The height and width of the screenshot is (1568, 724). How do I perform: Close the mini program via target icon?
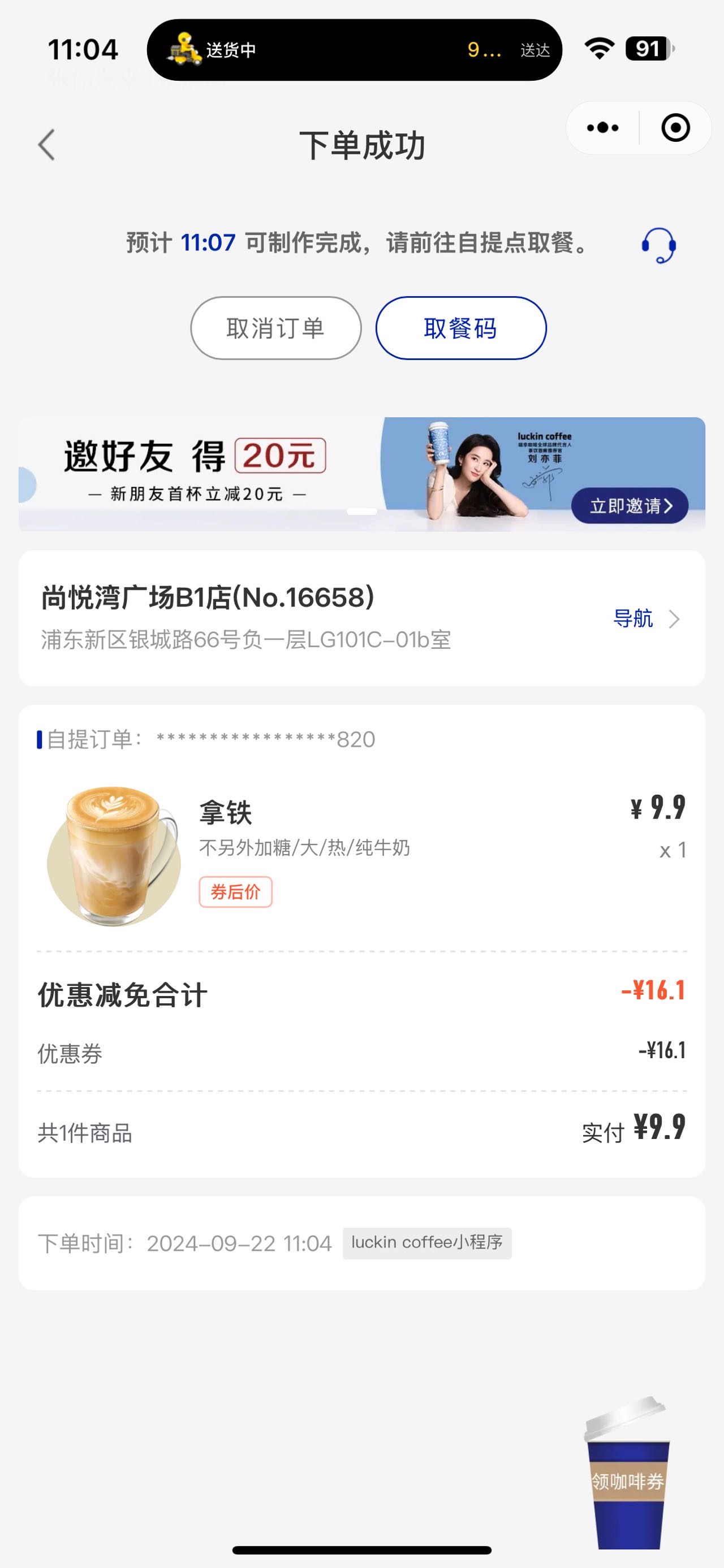coord(675,128)
